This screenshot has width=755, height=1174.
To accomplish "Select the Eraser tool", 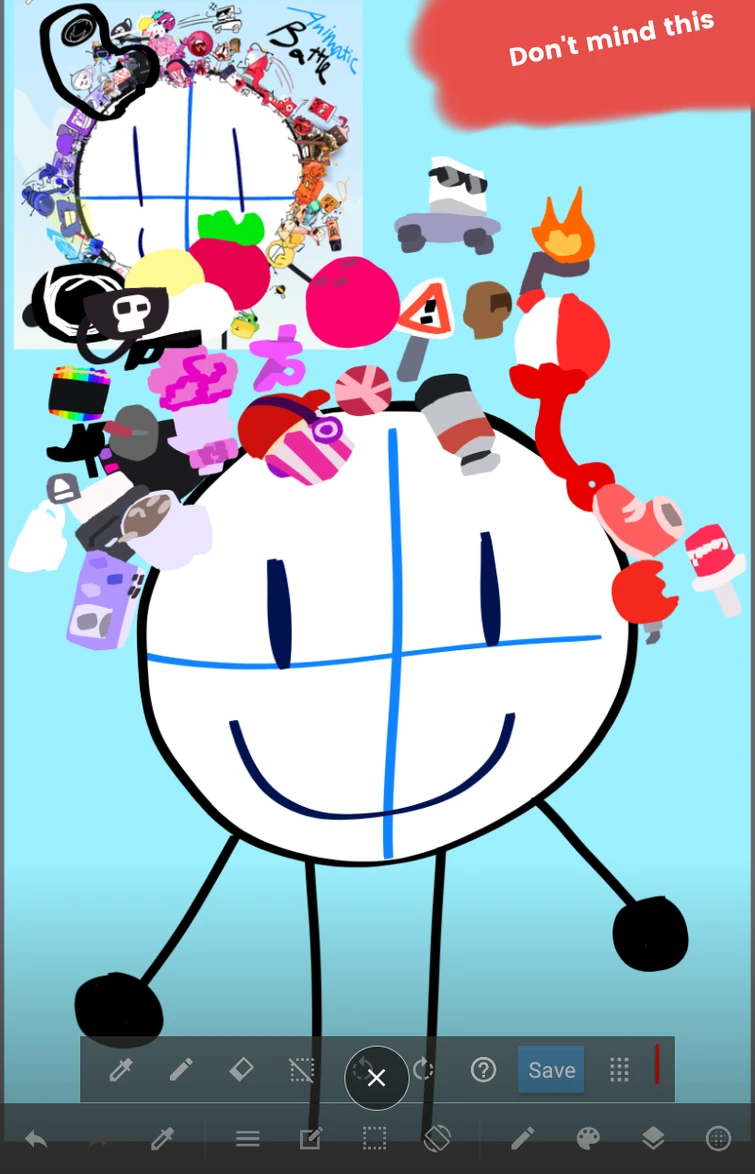I will pyautogui.click(x=240, y=1069).
